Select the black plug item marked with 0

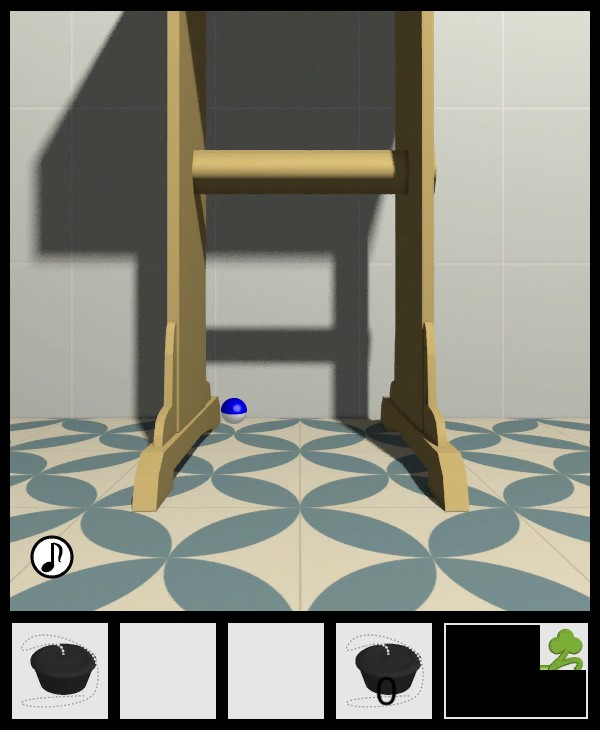click(384, 671)
